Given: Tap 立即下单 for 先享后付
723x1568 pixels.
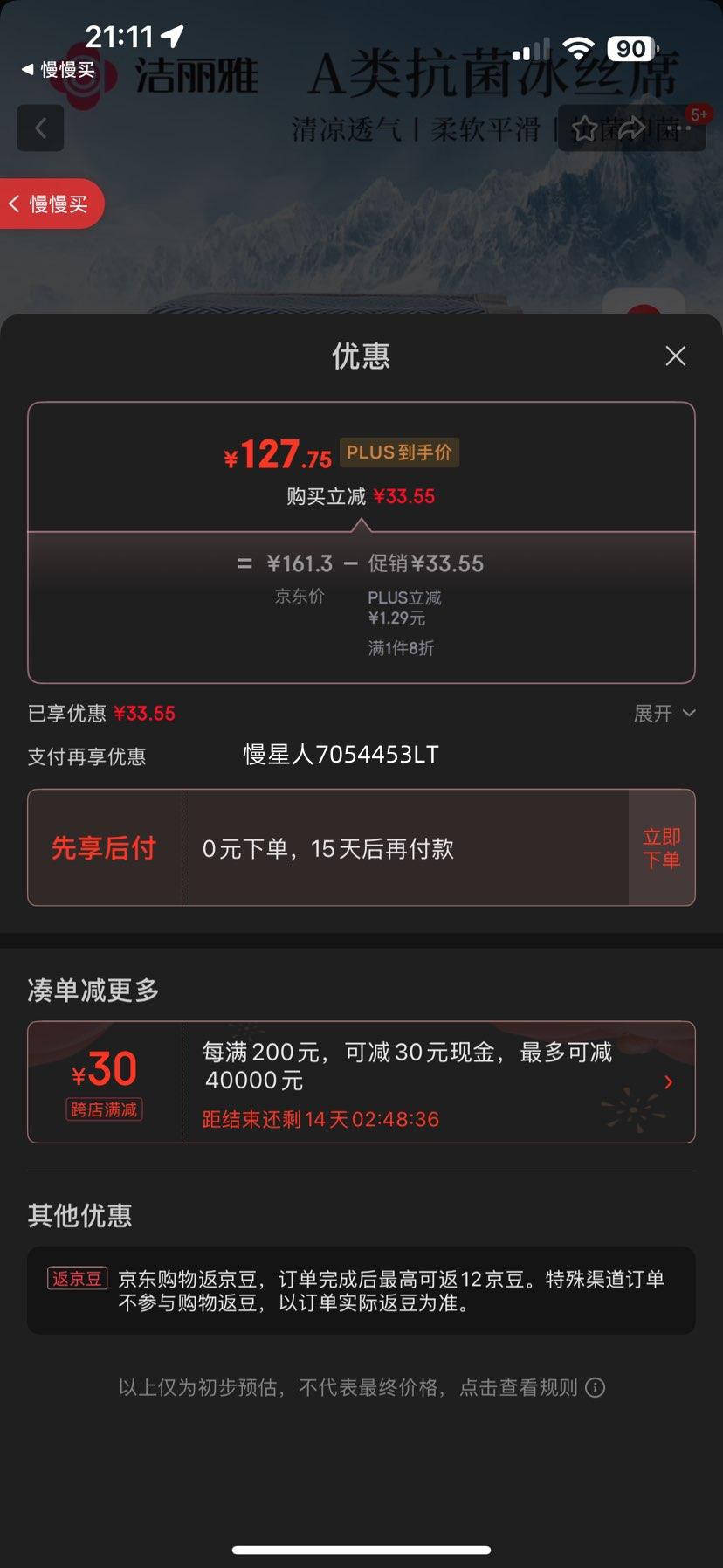Looking at the screenshot, I should (x=661, y=848).
